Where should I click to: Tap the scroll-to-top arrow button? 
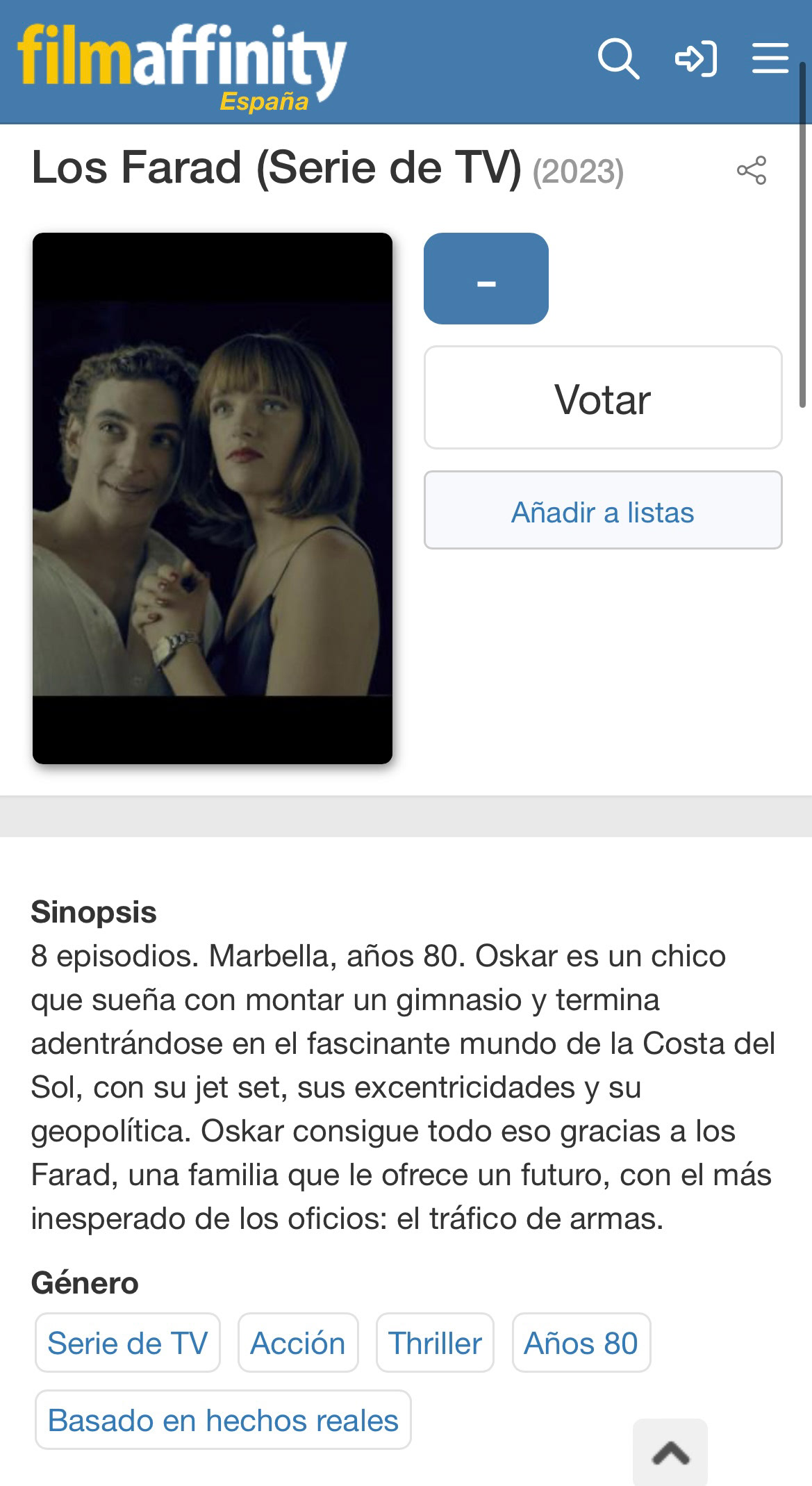pos(670,1451)
